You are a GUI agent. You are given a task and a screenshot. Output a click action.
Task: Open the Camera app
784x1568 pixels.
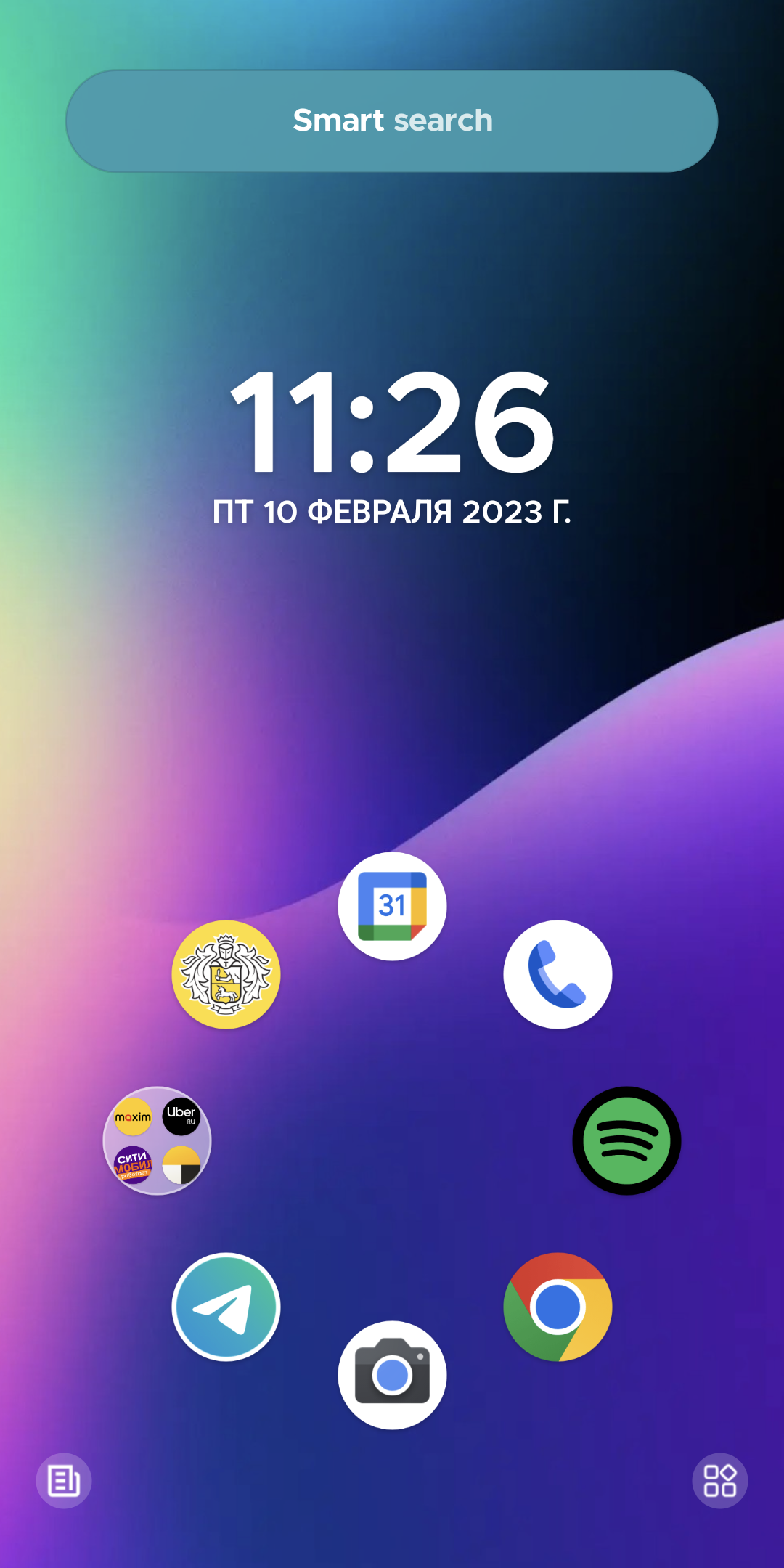pos(392,1375)
